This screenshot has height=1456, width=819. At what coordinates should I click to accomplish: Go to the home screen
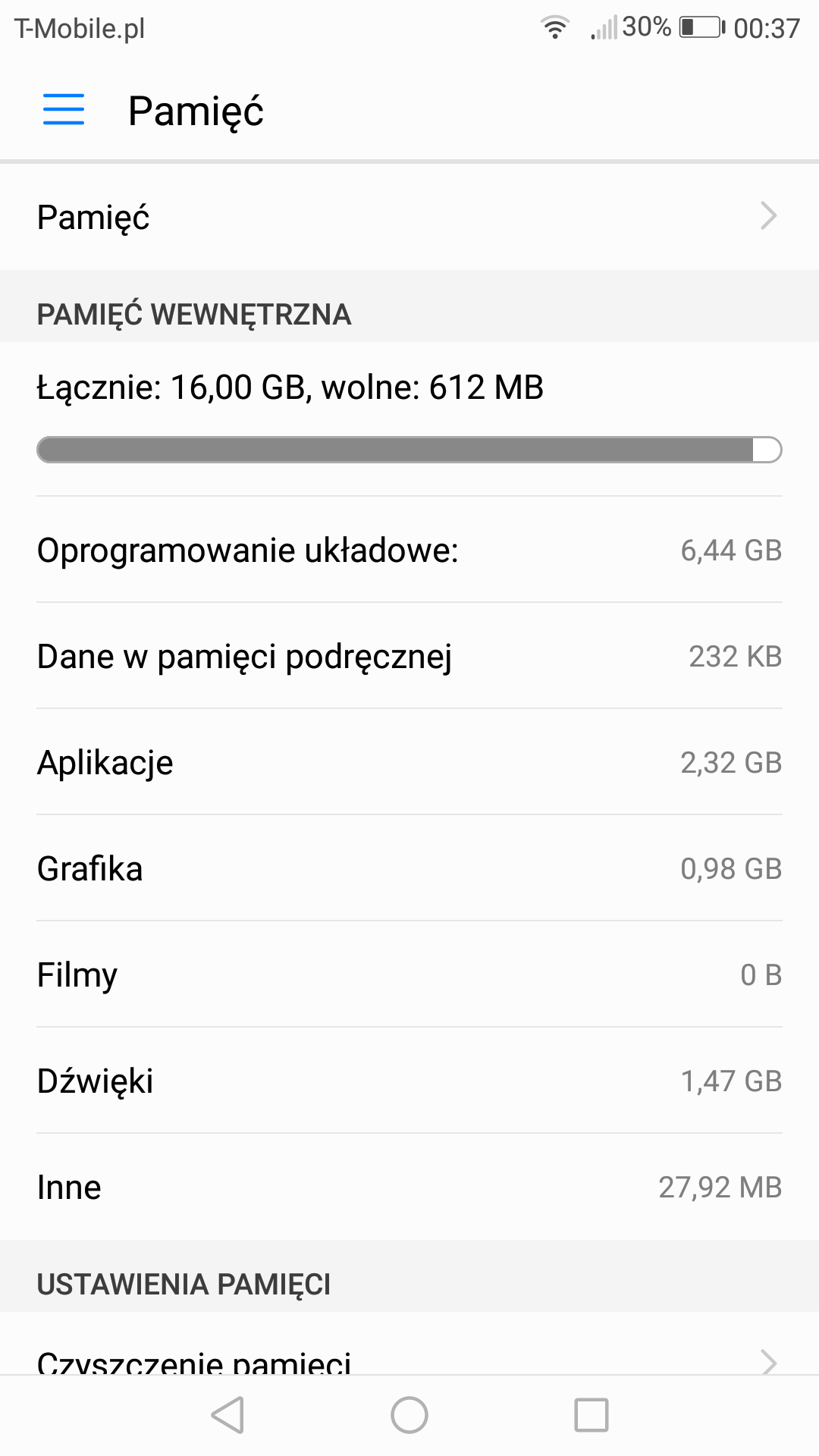pyautogui.click(x=409, y=1415)
